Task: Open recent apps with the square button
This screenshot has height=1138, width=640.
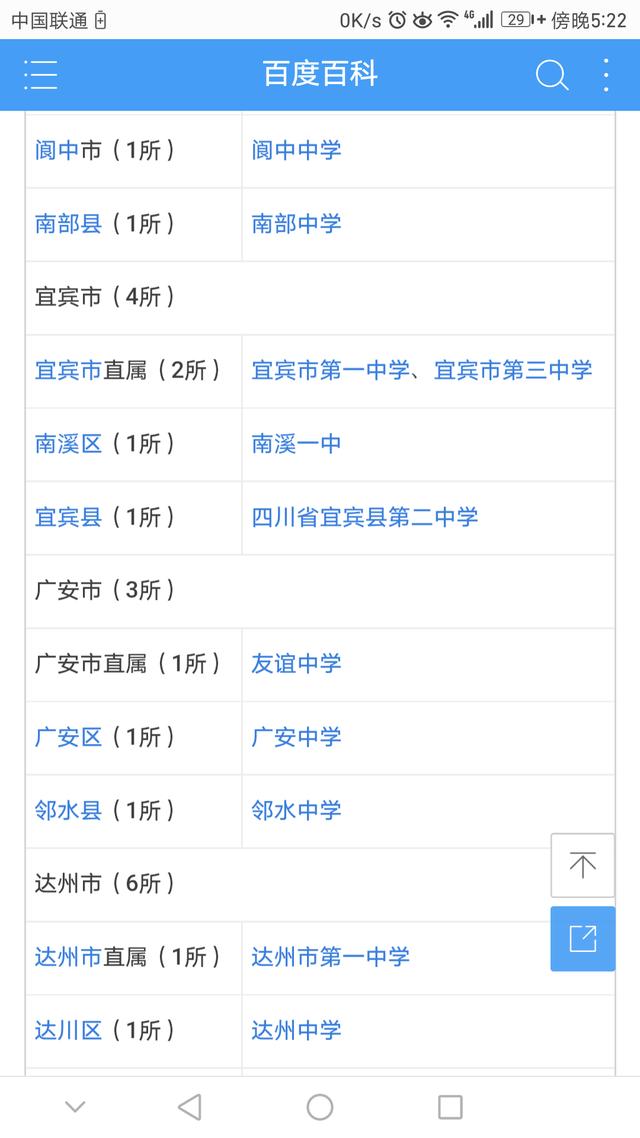Action: pos(450,1107)
